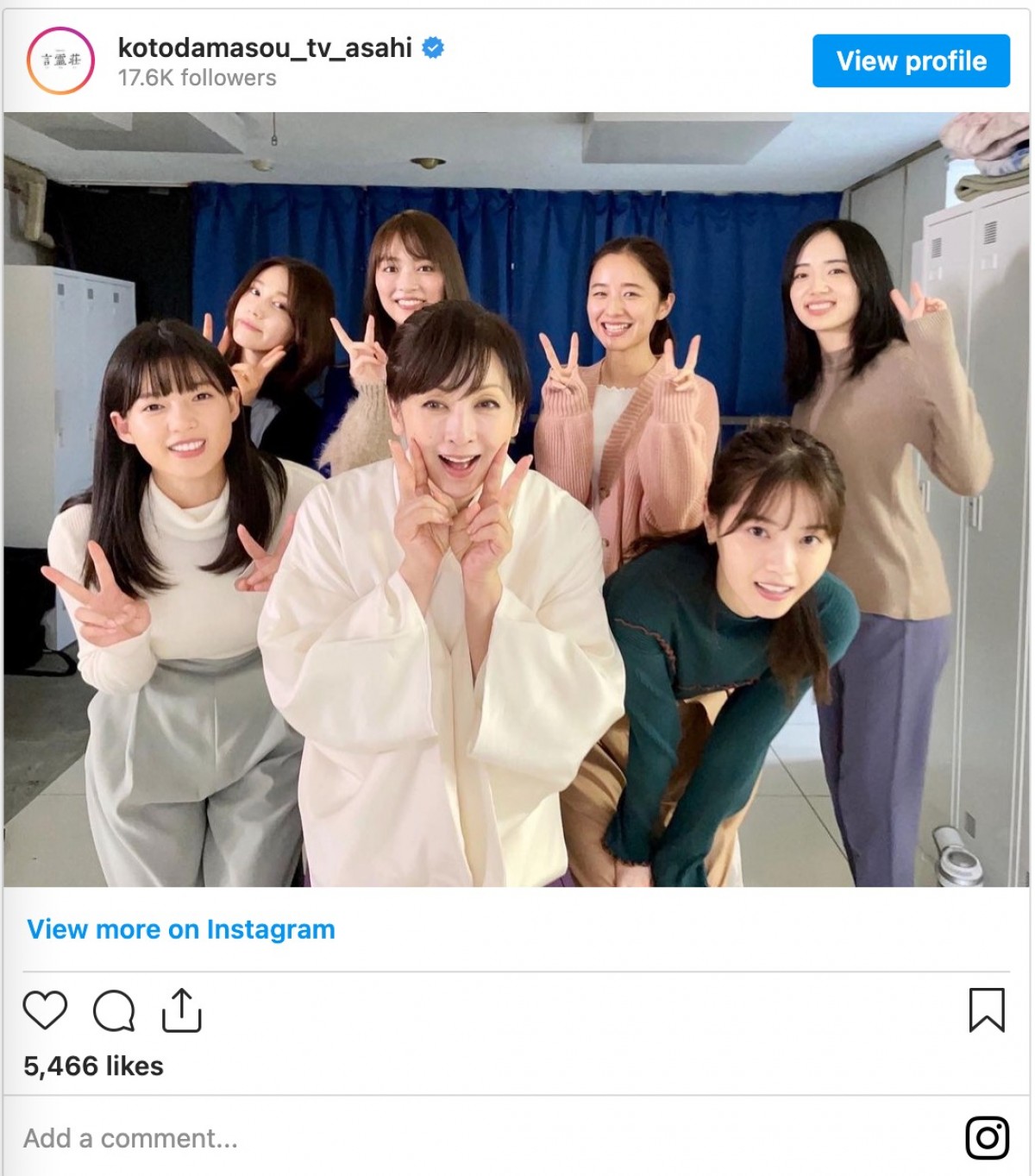1035x1176 pixels.
Task: Open kotodamasou_tv_asahi username link
Action: point(265,47)
